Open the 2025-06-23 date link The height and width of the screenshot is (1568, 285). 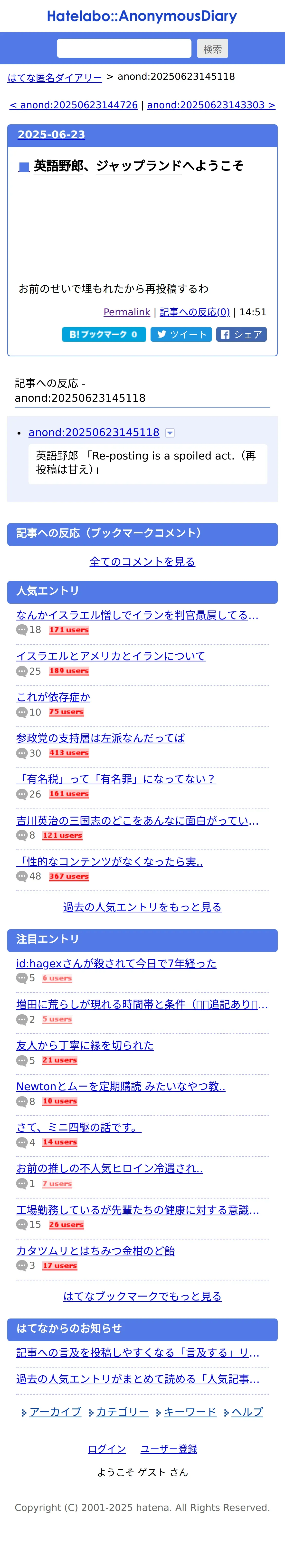point(51,135)
